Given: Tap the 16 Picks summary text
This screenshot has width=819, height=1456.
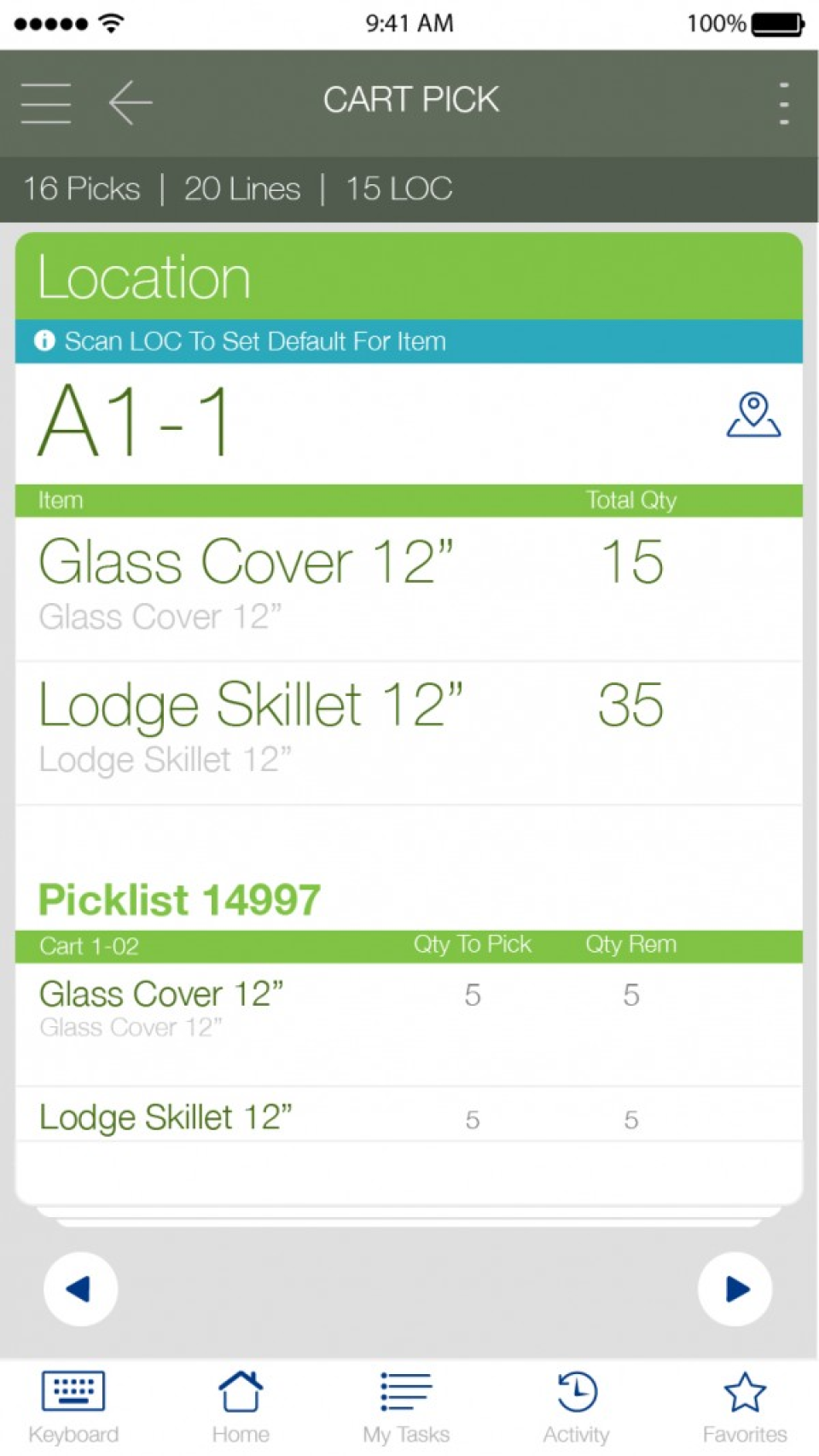Looking at the screenshot, I should click(80, 189).
